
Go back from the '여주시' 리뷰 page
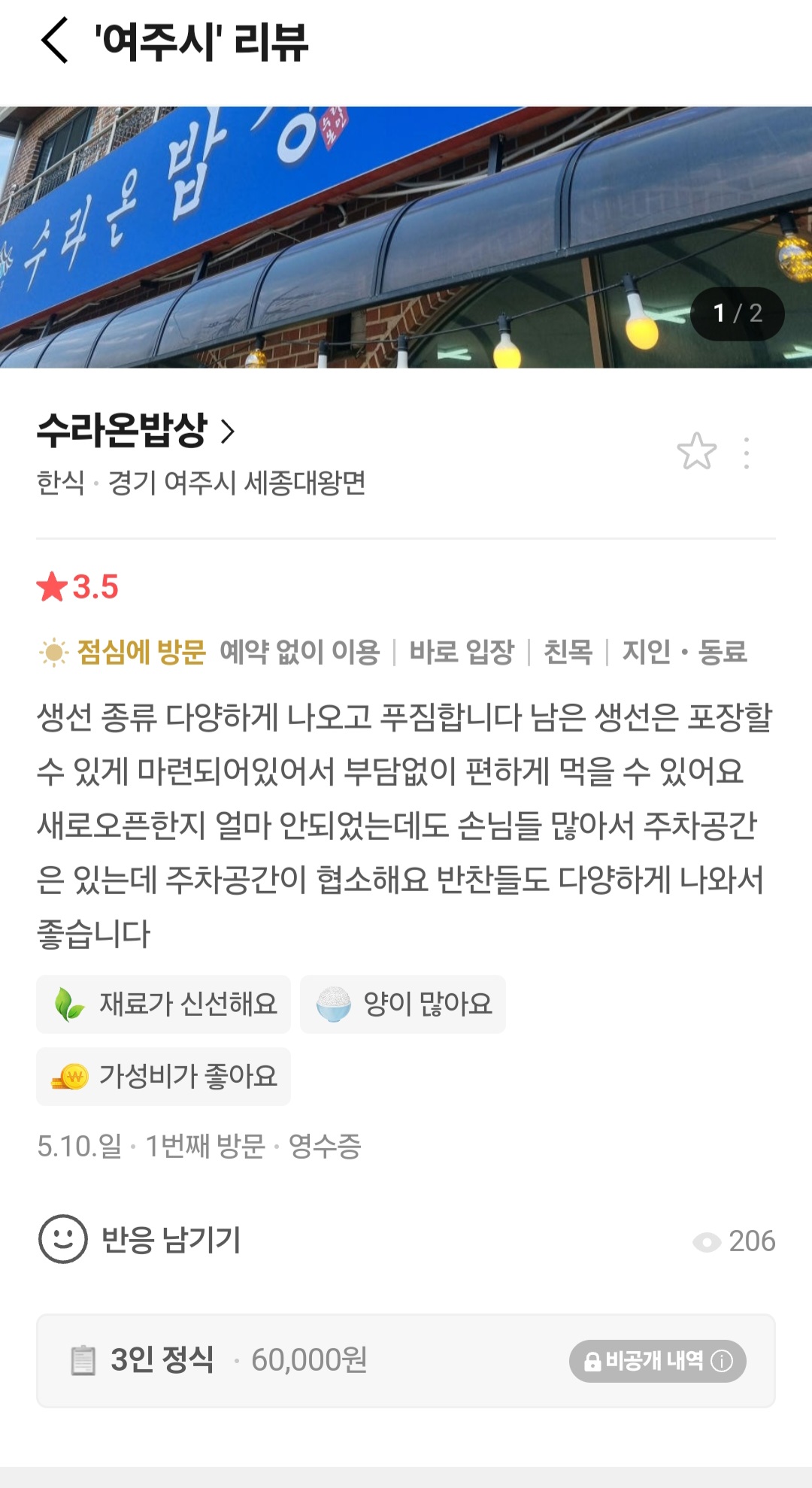[x=55, y=41]
